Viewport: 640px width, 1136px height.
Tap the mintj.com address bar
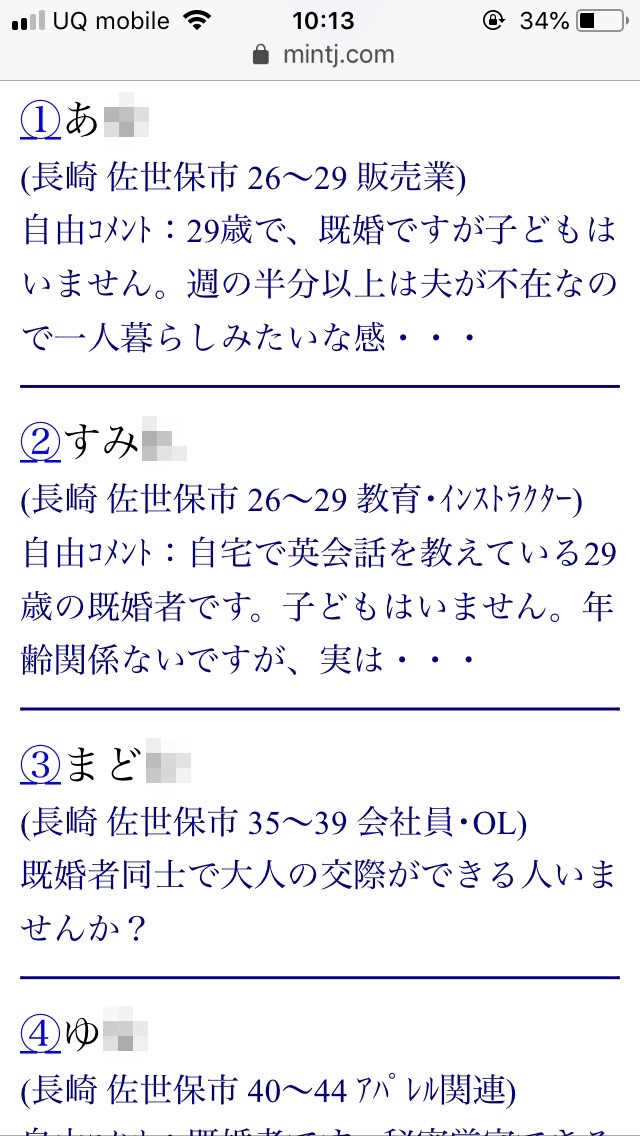(x=323, y=55)
